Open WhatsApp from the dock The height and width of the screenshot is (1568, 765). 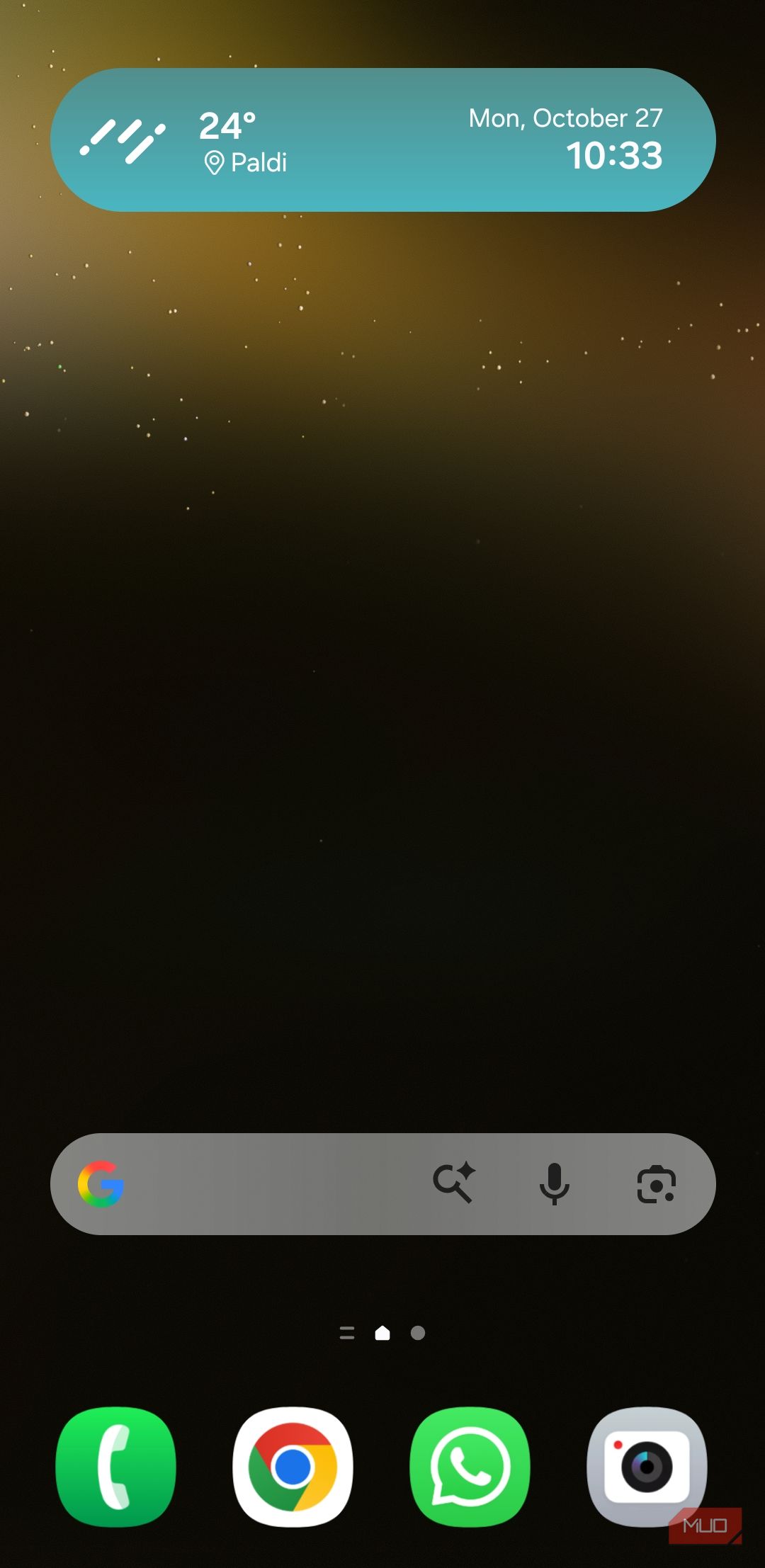coord(470,1467)
